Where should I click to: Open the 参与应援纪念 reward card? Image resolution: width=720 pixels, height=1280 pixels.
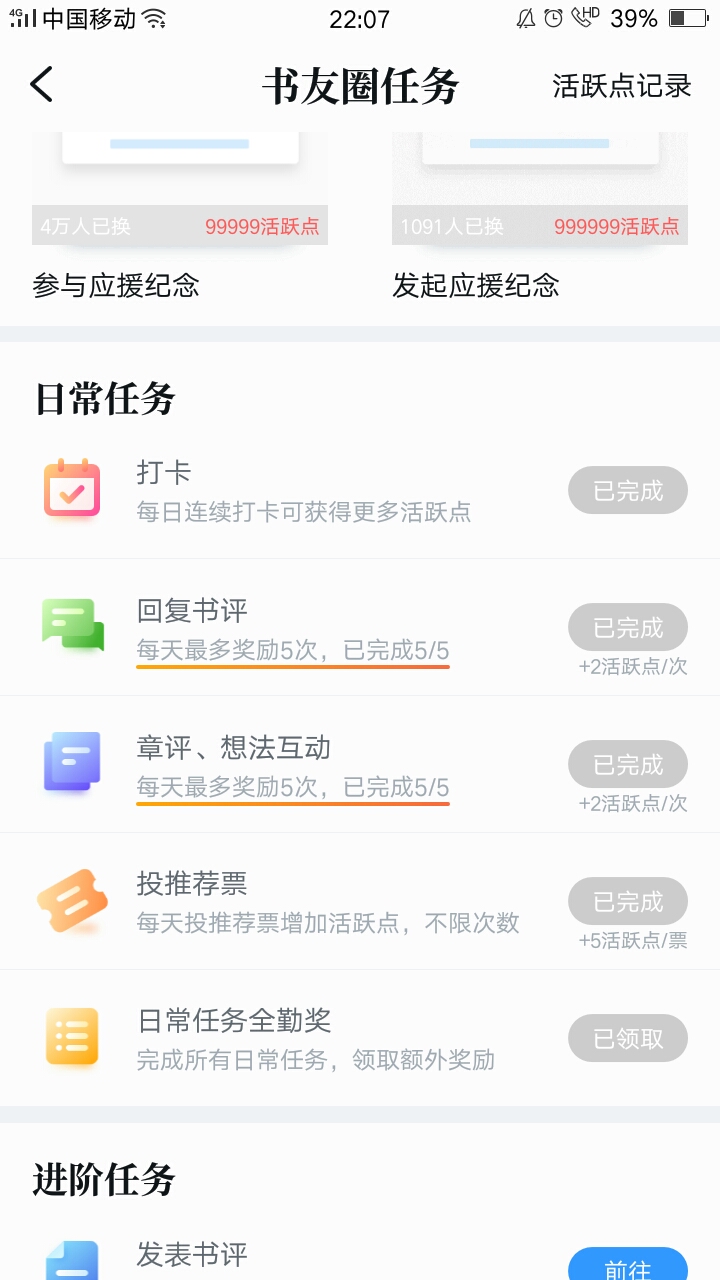tap(180, 216)
